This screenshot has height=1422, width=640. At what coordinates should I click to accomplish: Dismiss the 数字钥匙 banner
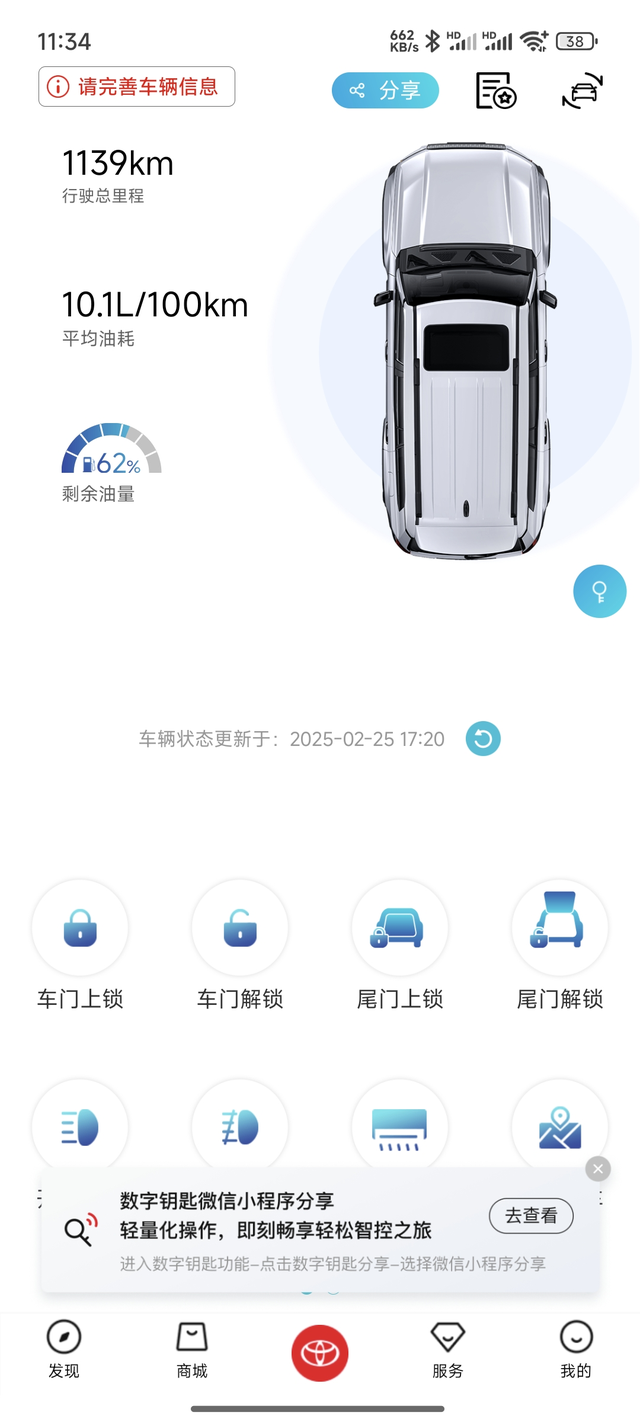tap(598, 1168)
